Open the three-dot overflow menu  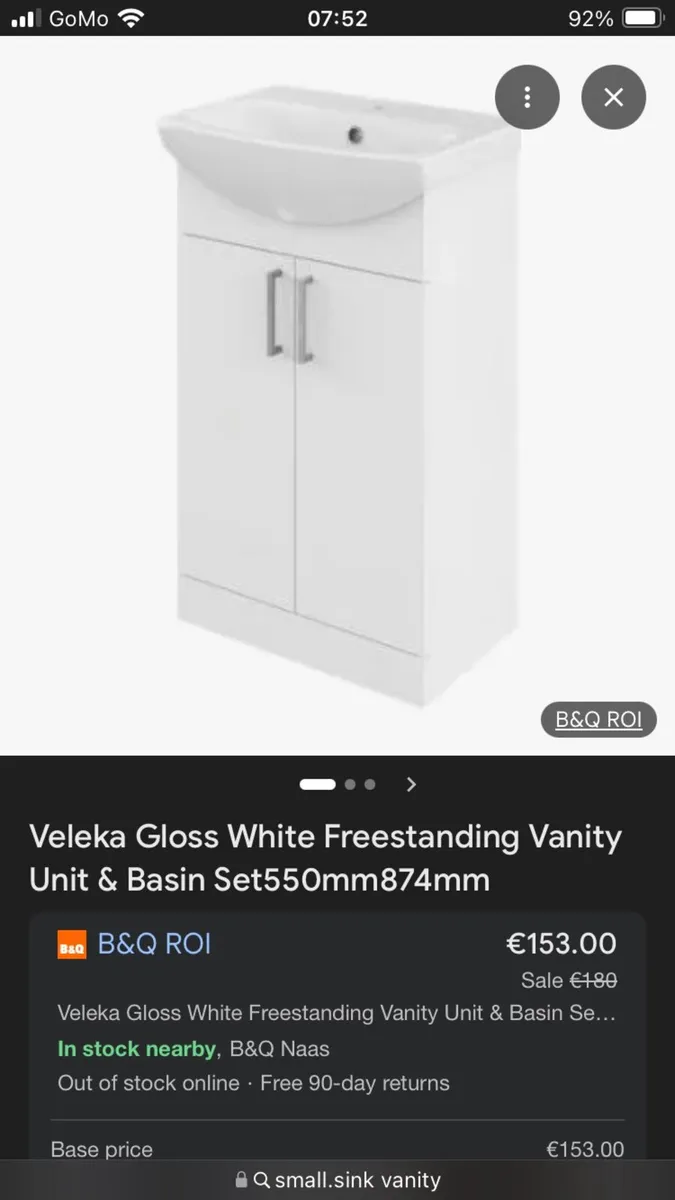coord(527,97)
